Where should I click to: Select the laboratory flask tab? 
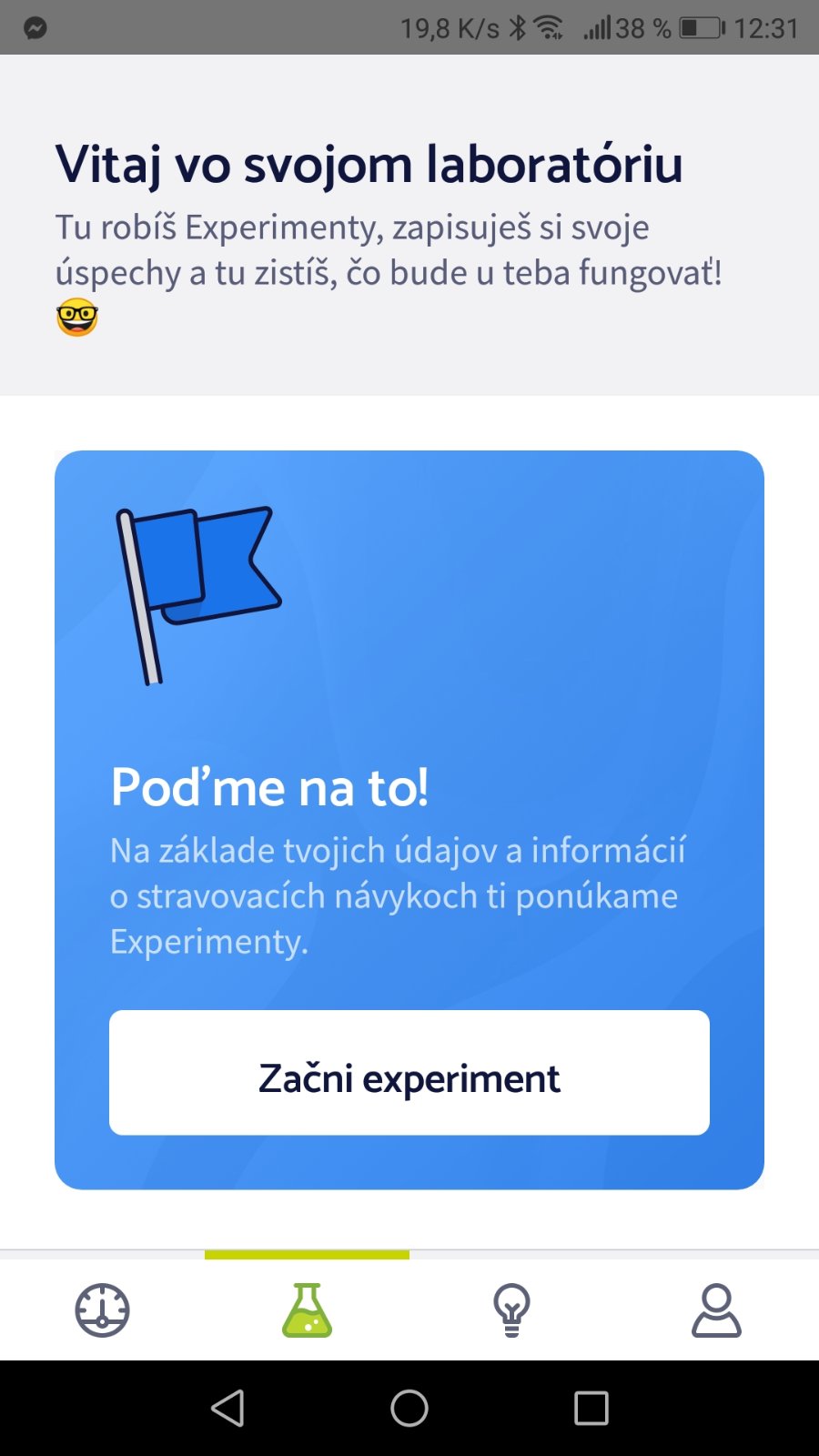point(307,1310)
